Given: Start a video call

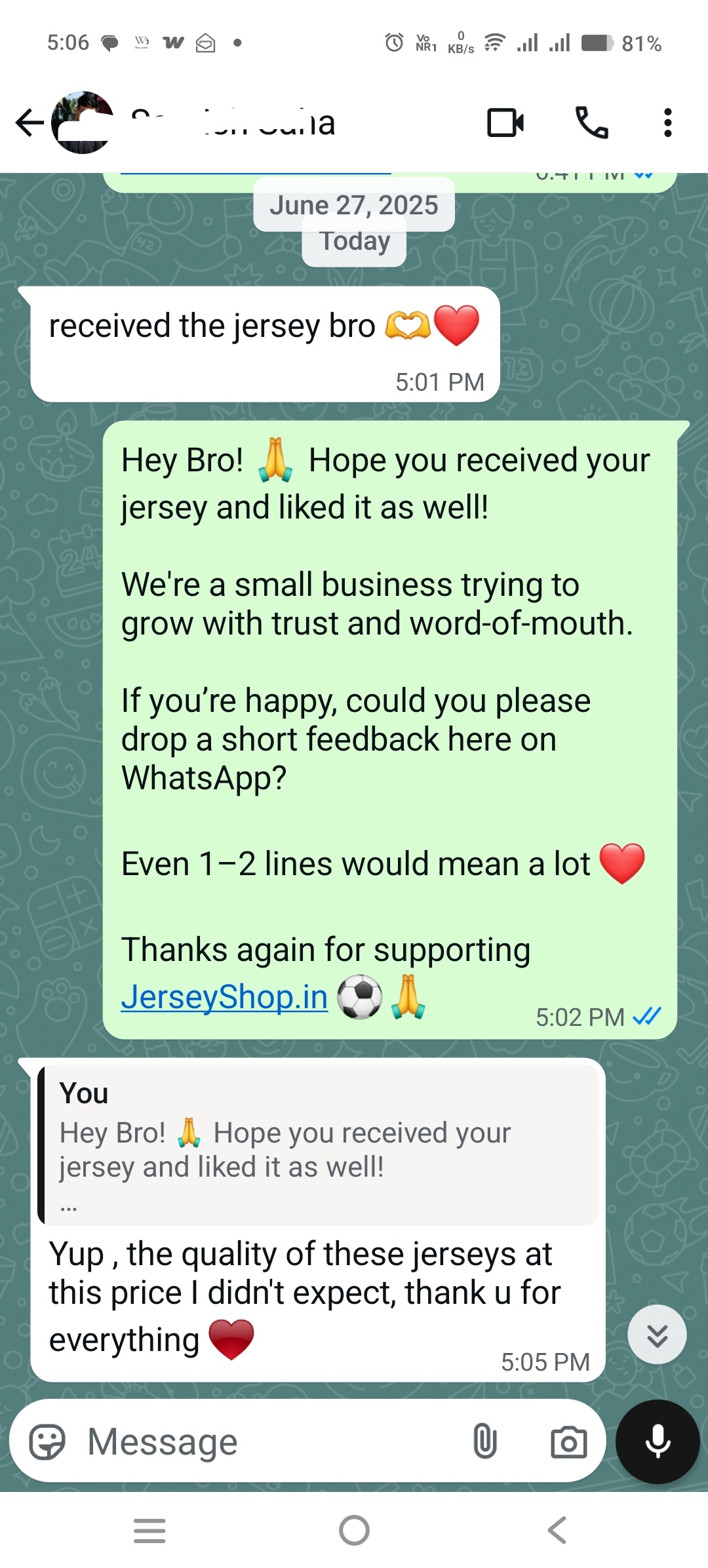Looking at the screenshot, I should click(x=505, y=123).
